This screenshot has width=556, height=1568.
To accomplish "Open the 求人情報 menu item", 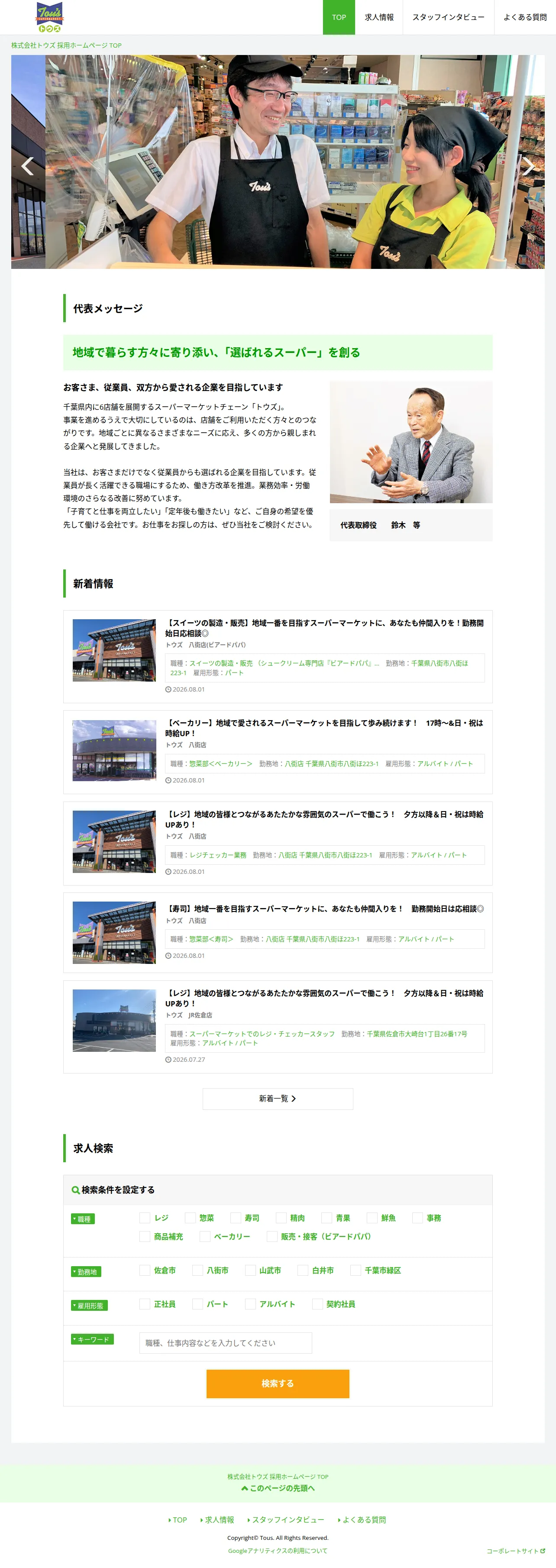I will pos(379,17).
